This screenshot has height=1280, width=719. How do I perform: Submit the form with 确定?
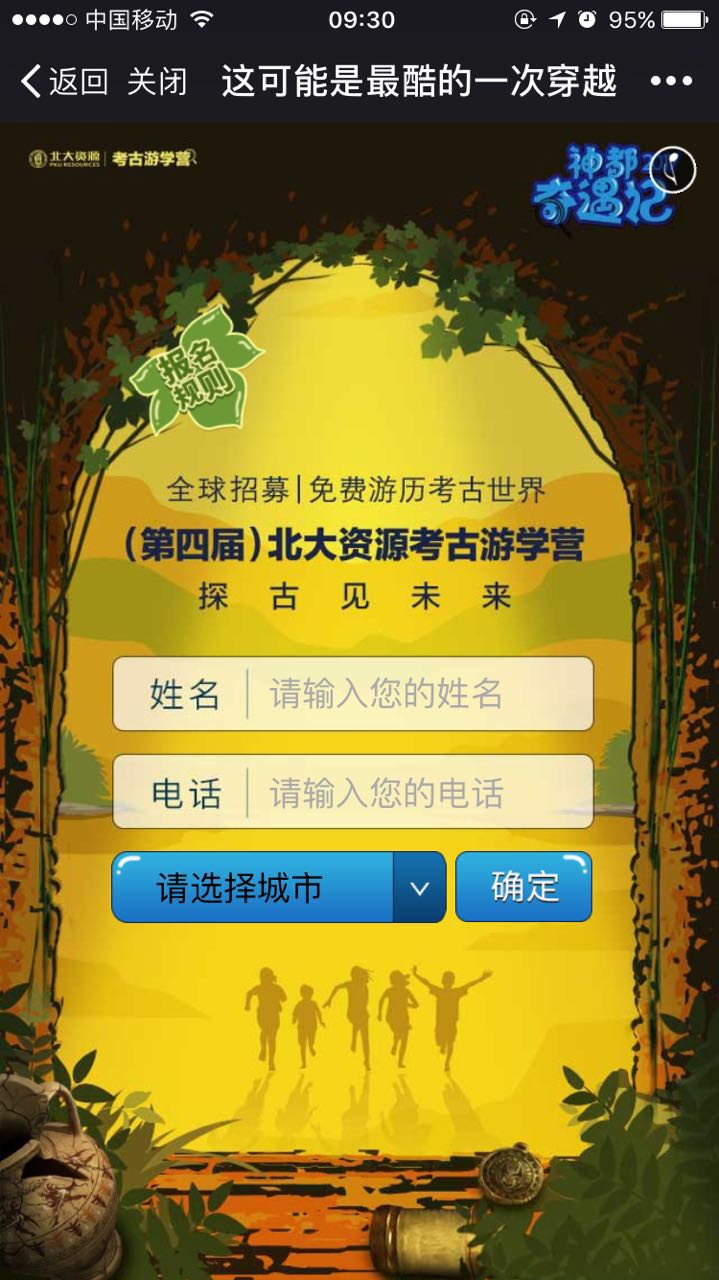click(523, 887)
